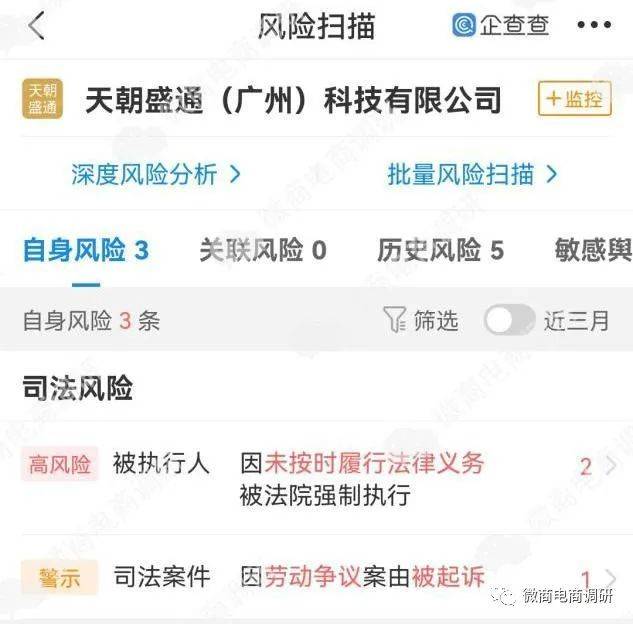Image resolution: width=633 pixels, height=624 pixels.
Task: Switch to the 历史风险 tab
Action: pos(440,250)
